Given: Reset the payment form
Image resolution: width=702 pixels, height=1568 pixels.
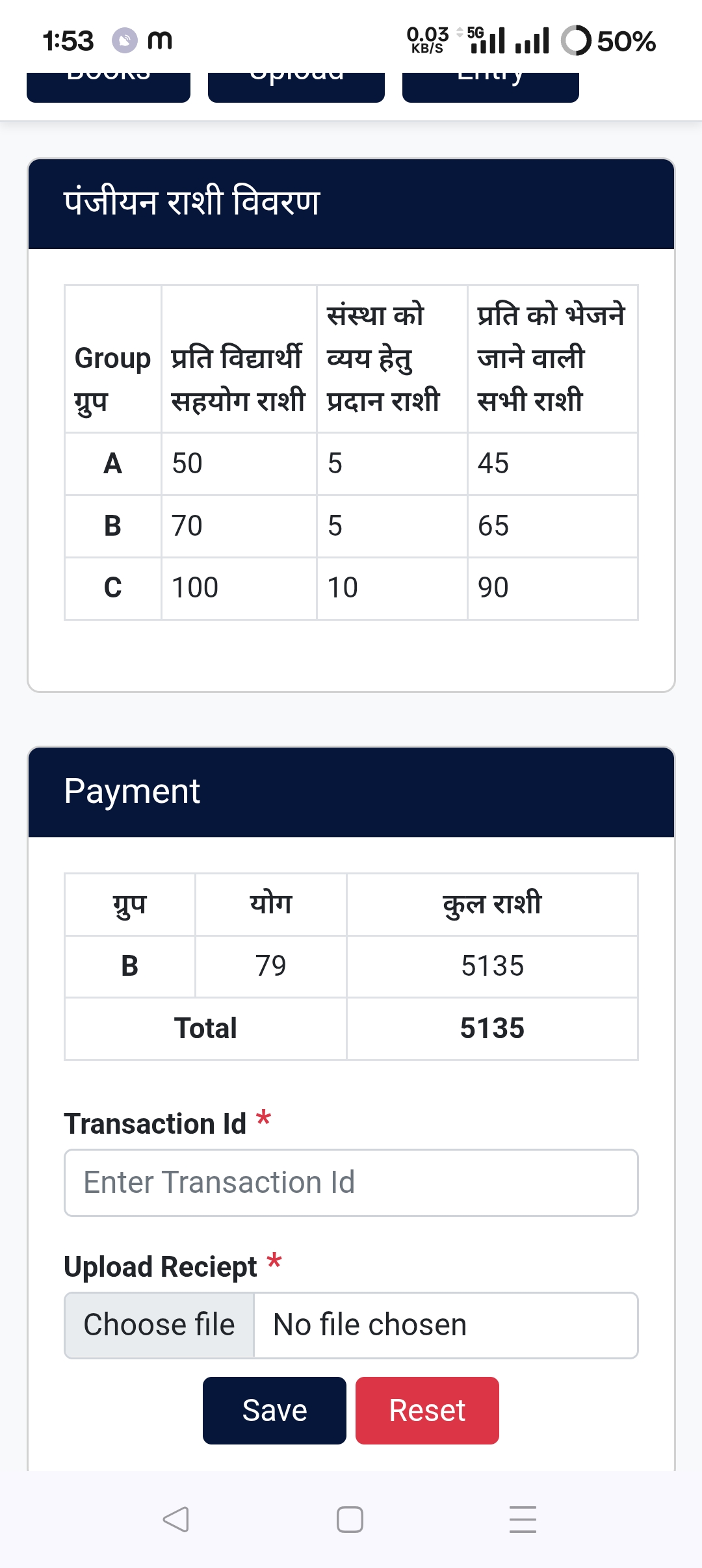Looking at the screenshot, I should [x=427, y=1411].
